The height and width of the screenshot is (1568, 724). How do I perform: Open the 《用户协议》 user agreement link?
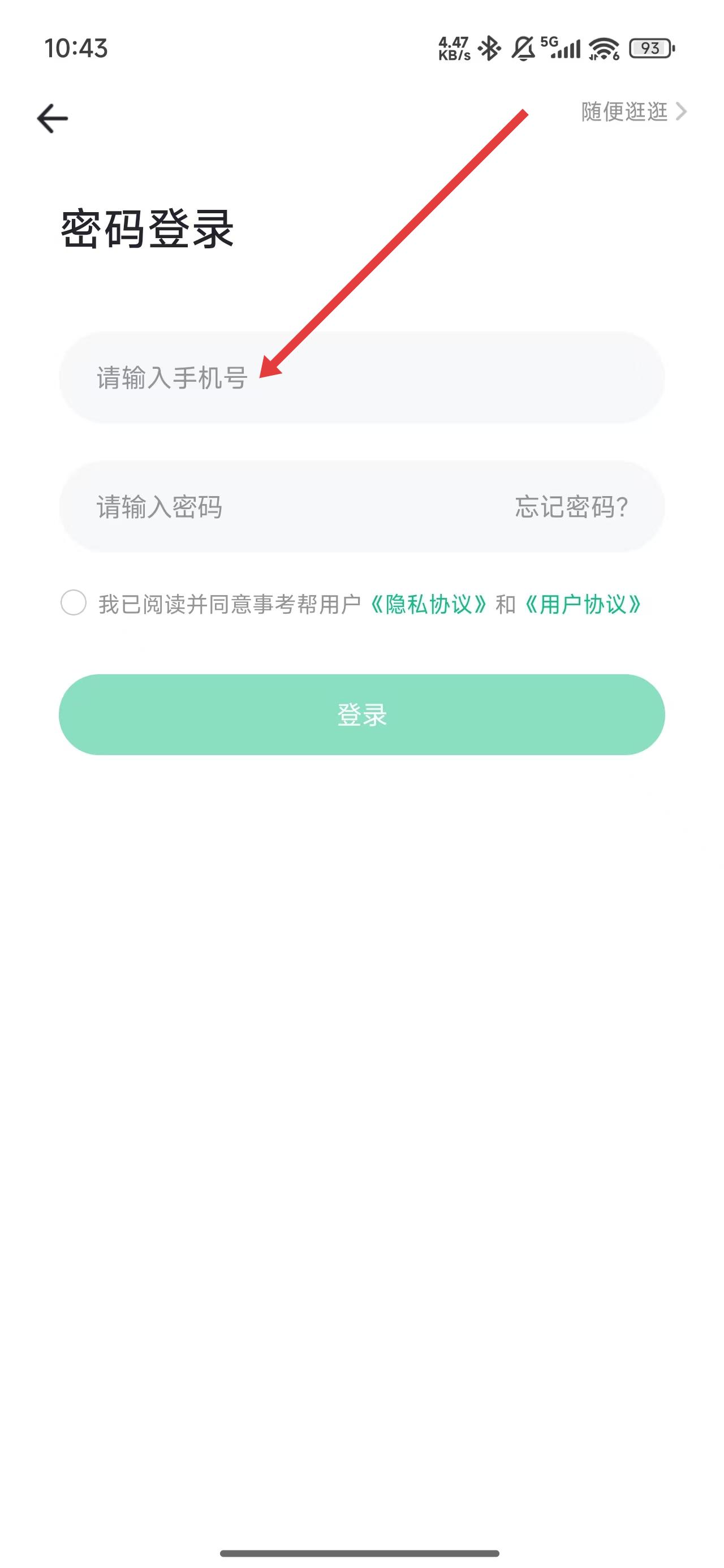583,605
